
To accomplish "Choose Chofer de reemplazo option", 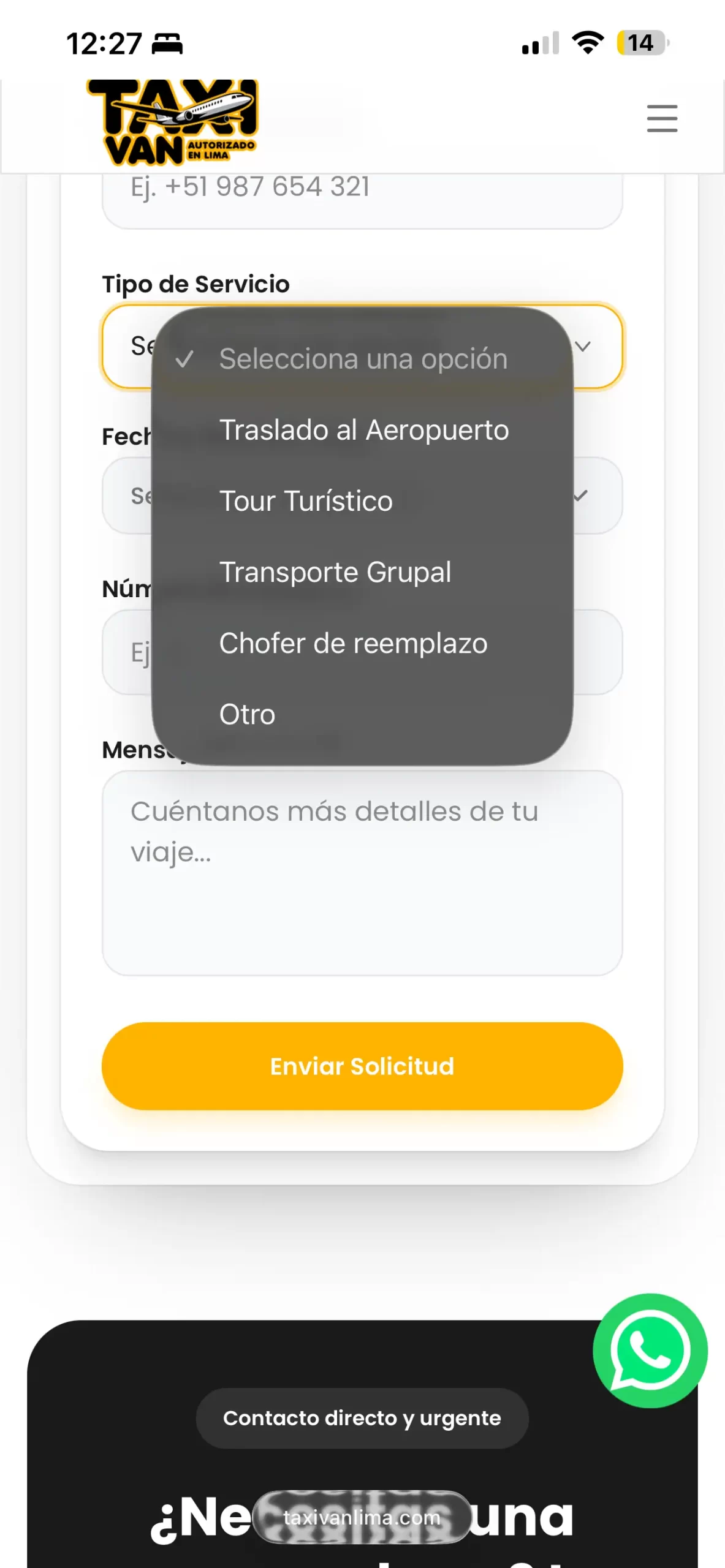I will point(352,643).
